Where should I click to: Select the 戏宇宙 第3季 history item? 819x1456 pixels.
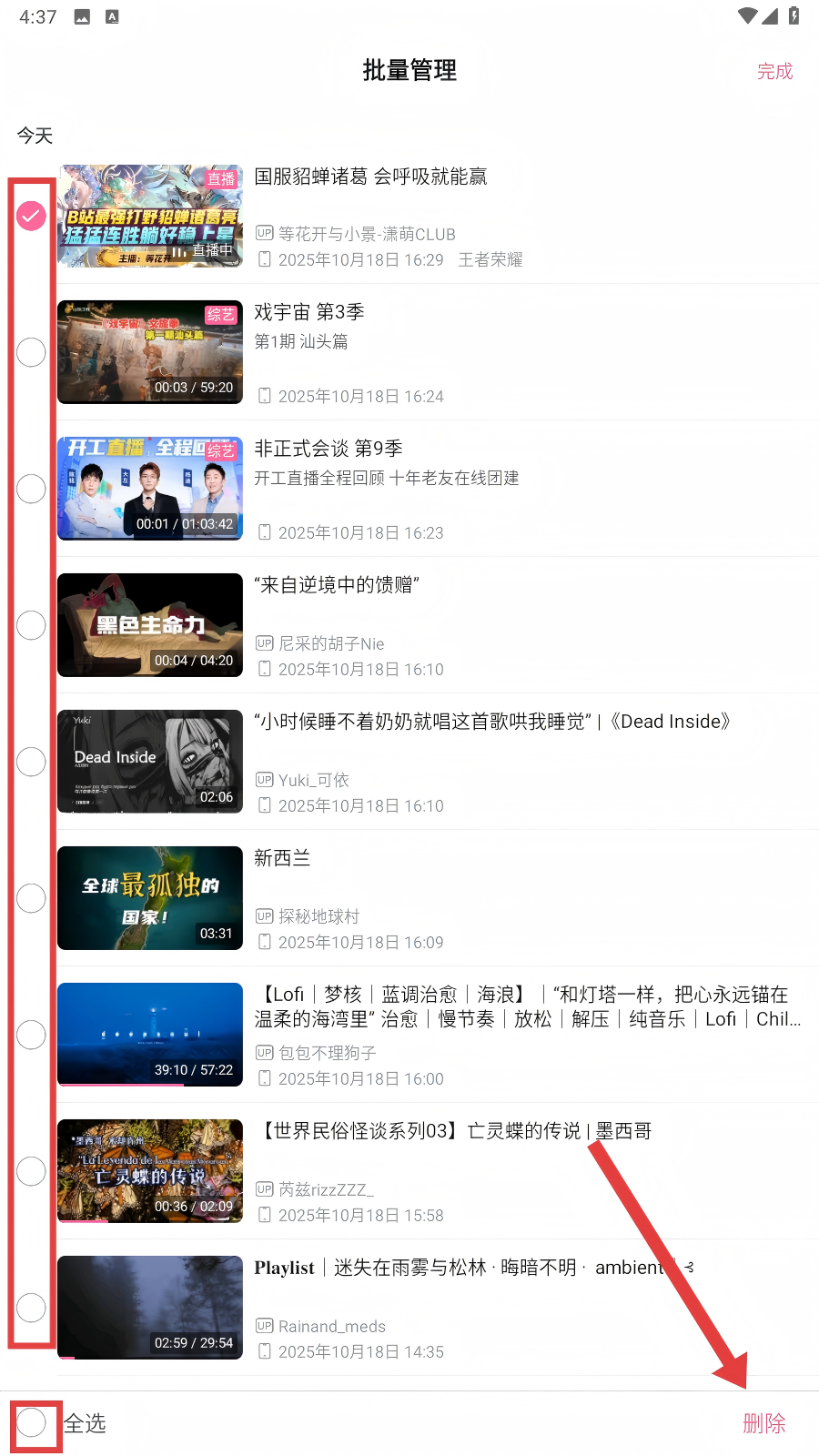click(x=32, y=352)
